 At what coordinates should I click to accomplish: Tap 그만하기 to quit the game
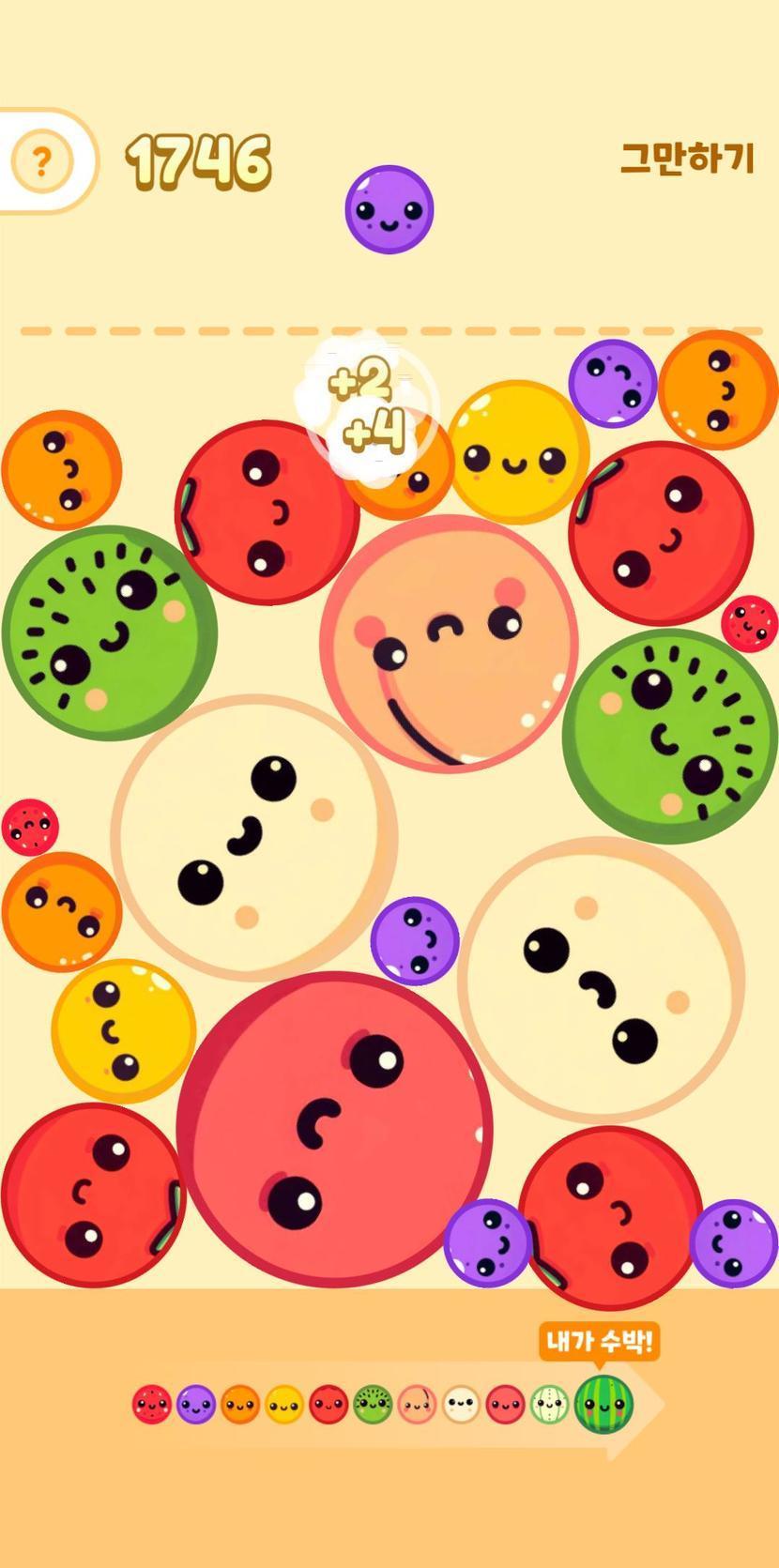[x=687, y=159]
